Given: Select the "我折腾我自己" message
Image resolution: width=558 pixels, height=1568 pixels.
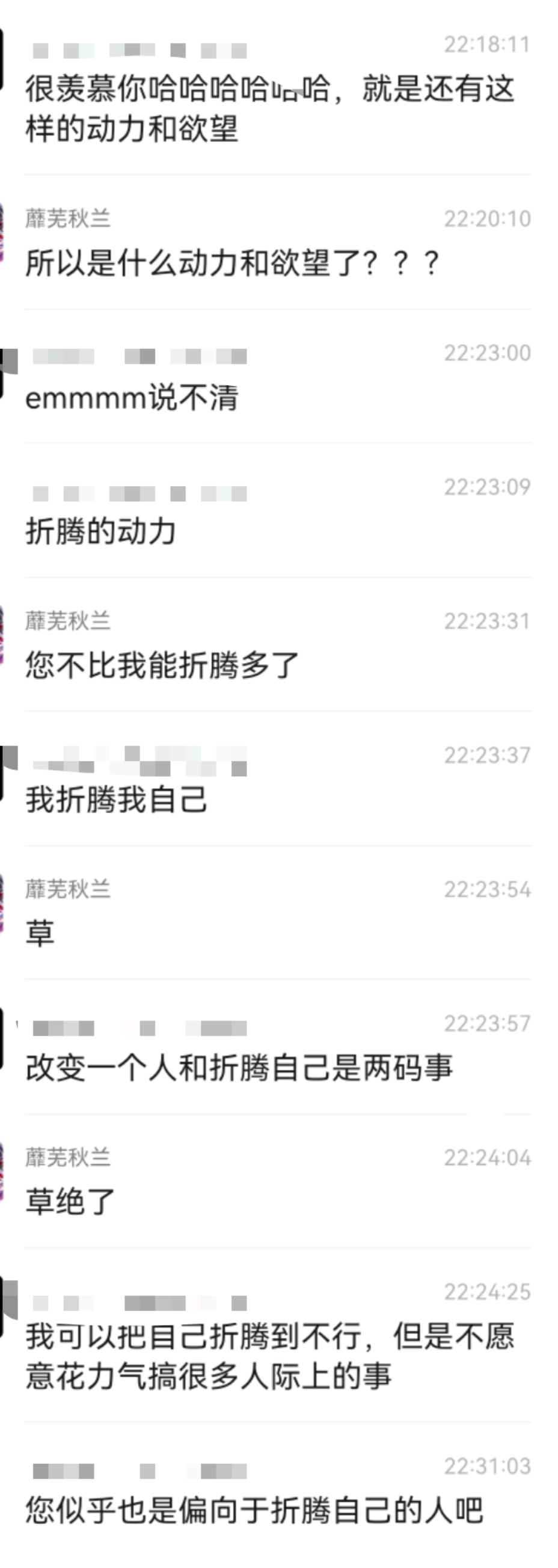Looking at the screenshot, I should coord(116,799).
